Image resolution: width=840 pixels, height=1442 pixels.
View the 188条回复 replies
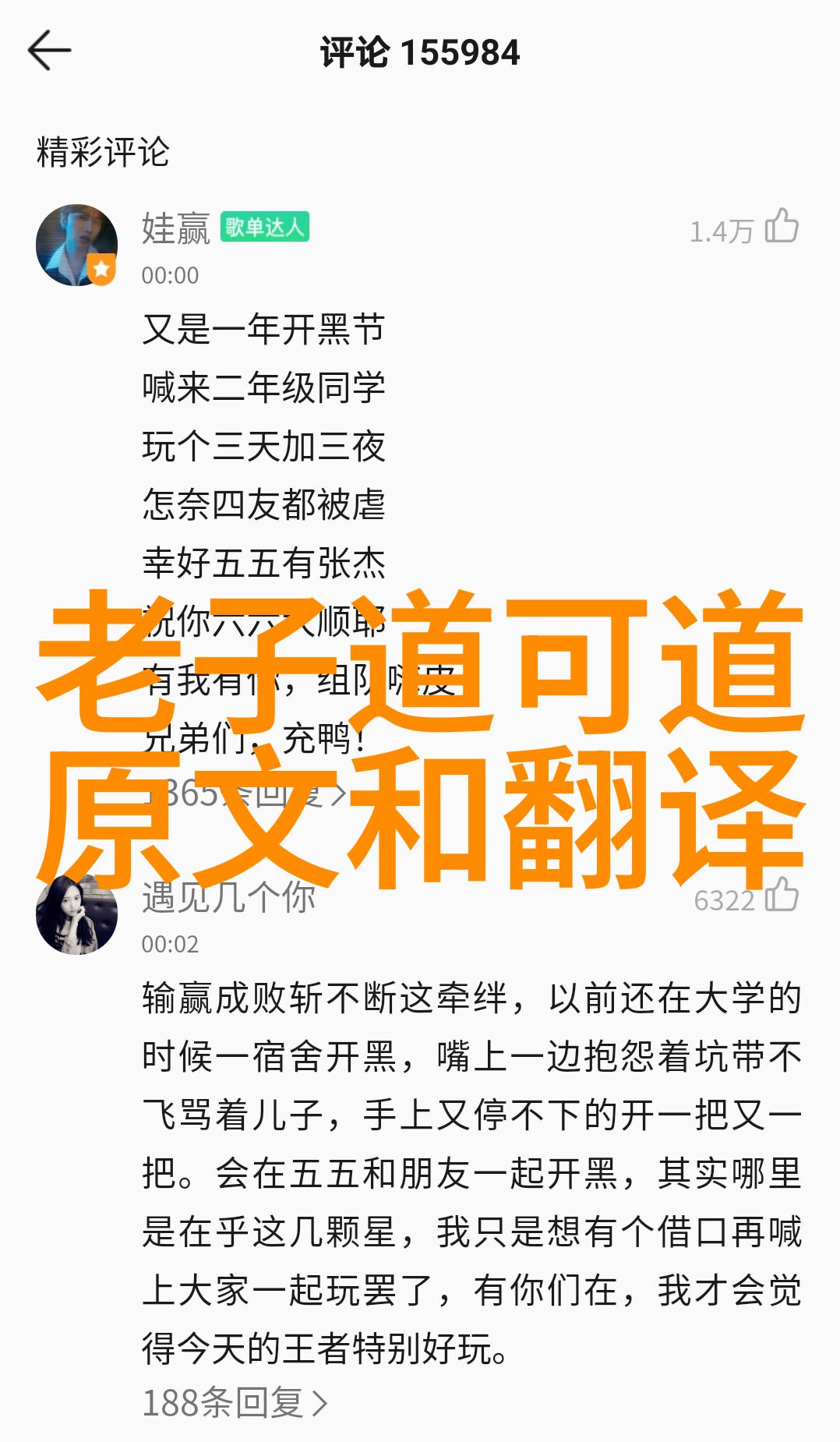(234, 1402)
